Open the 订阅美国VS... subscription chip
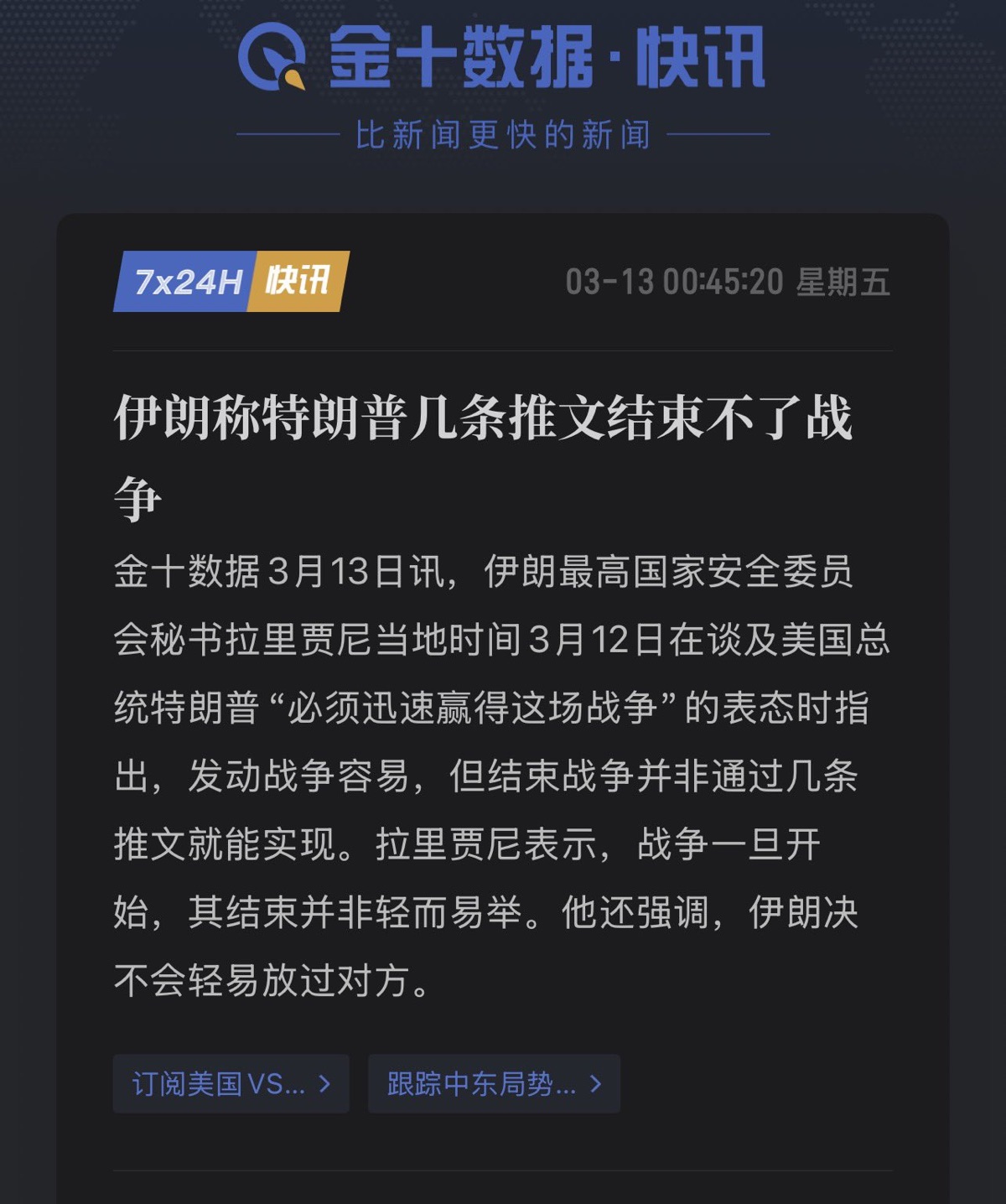Image resolution: width=1006 pixels, height=1204 pixels. pos(231,1084)
